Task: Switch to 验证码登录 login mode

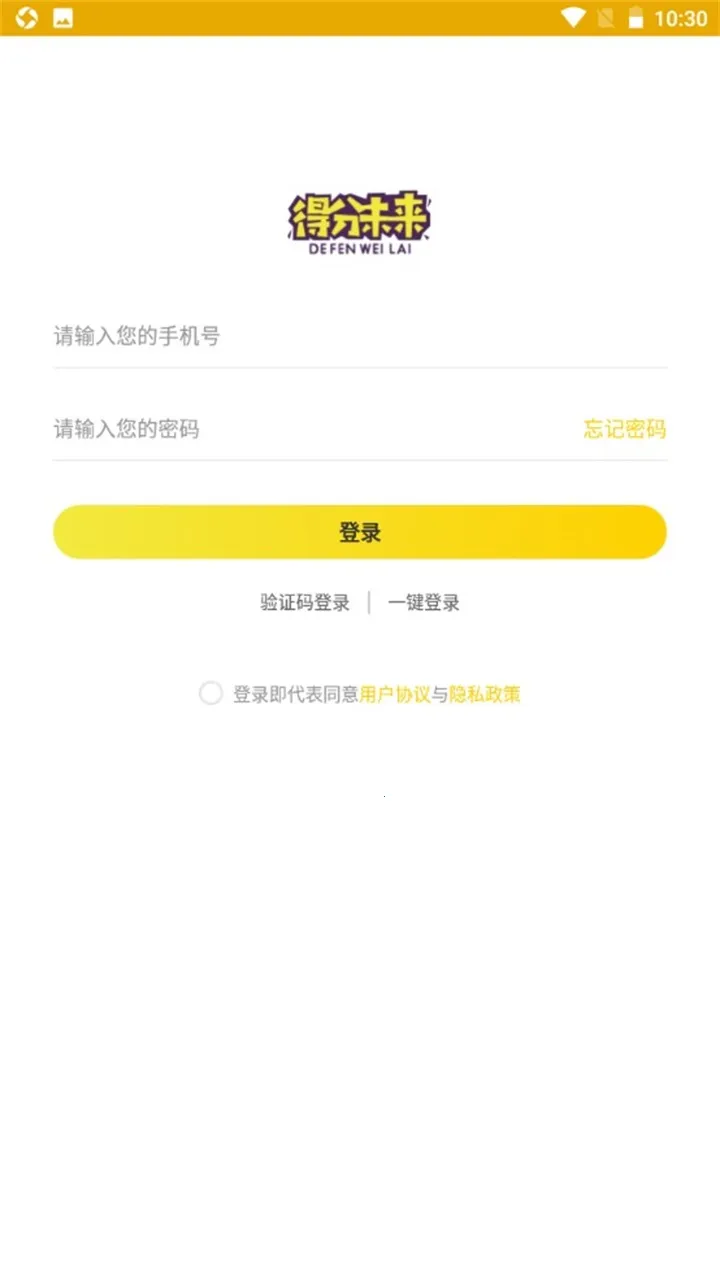Action: [305, 603]
